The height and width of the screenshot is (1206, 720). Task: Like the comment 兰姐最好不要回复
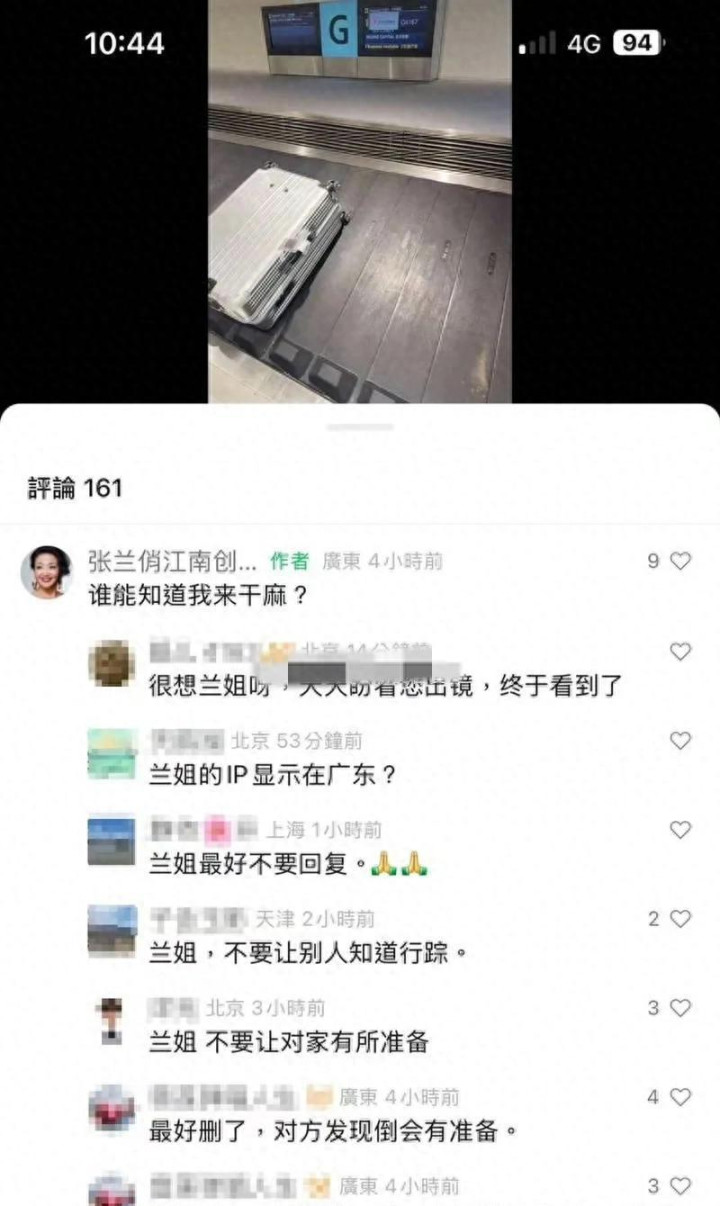(x=680, y=830)
